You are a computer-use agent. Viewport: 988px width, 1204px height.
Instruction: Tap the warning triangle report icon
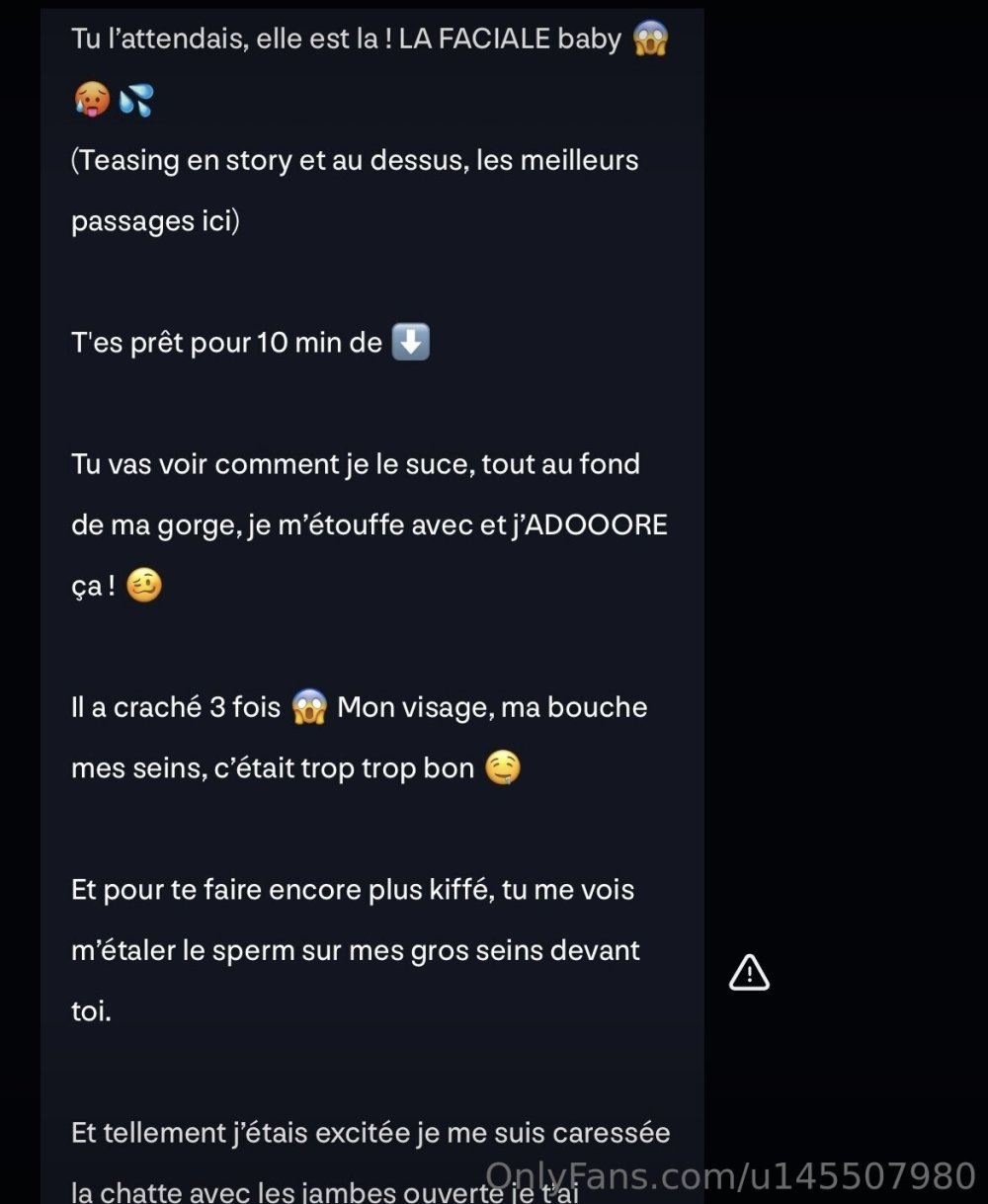click(x=749, y=973)
